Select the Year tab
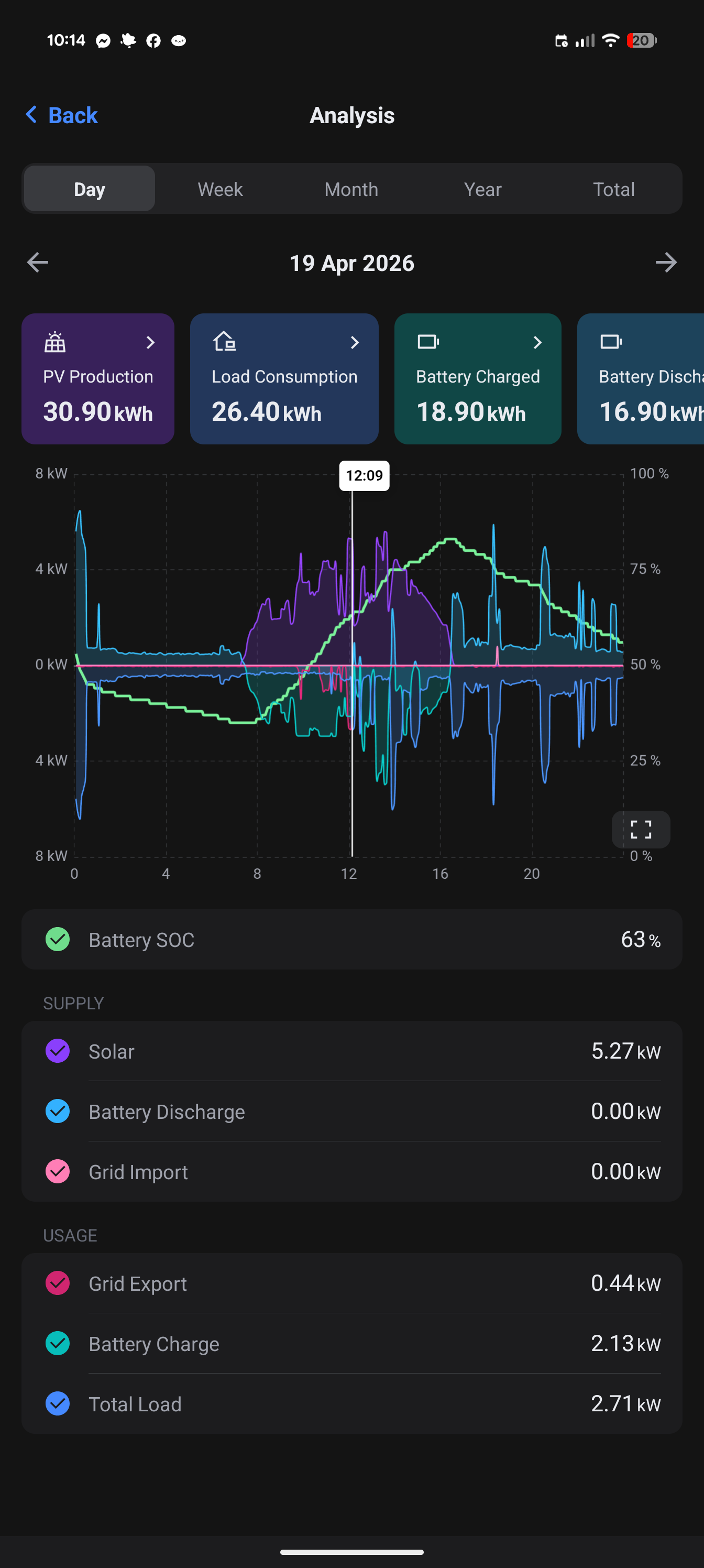Screen dimensions: 704x1568 point(482,189)
